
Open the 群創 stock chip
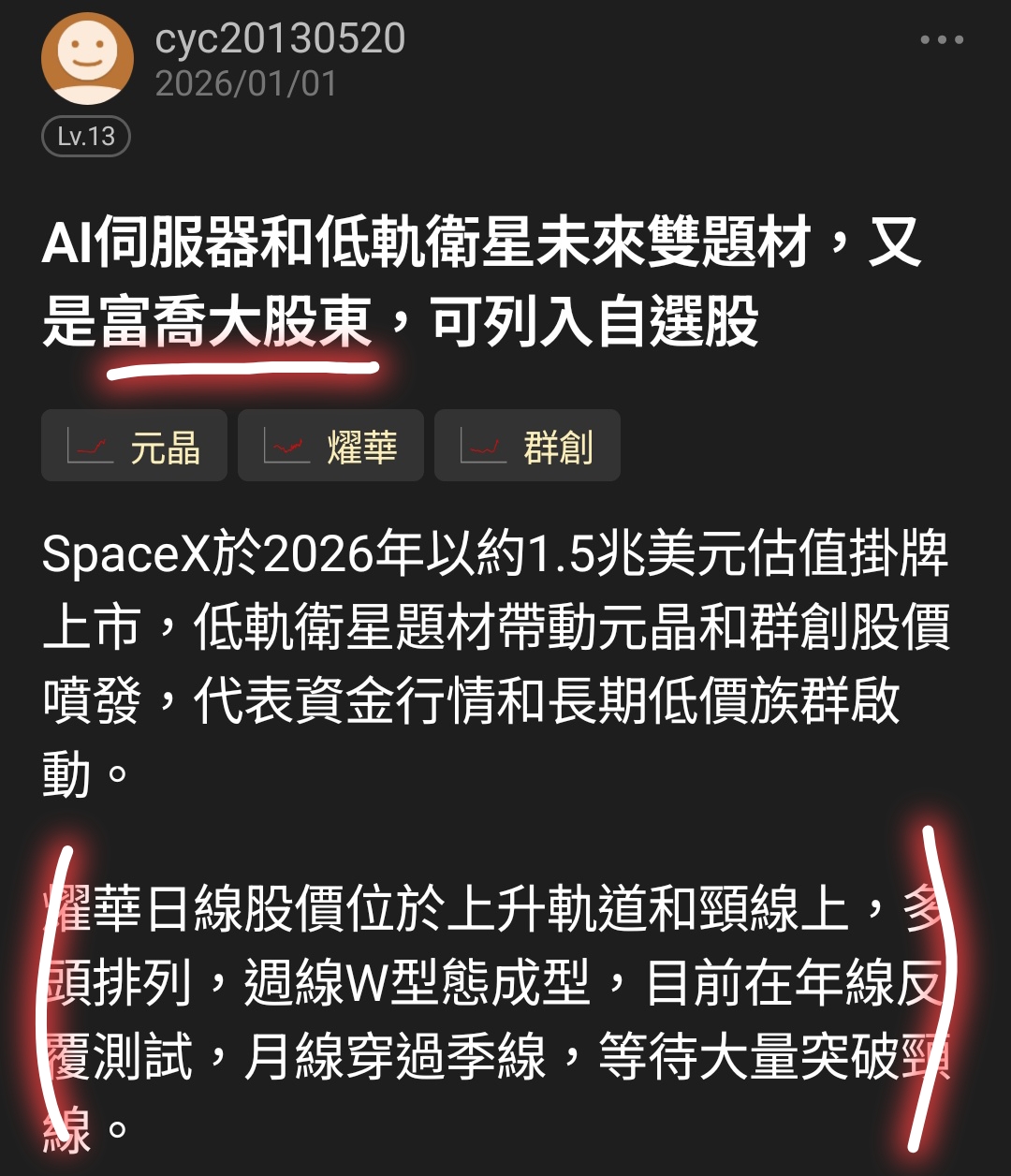pos(527,446)
